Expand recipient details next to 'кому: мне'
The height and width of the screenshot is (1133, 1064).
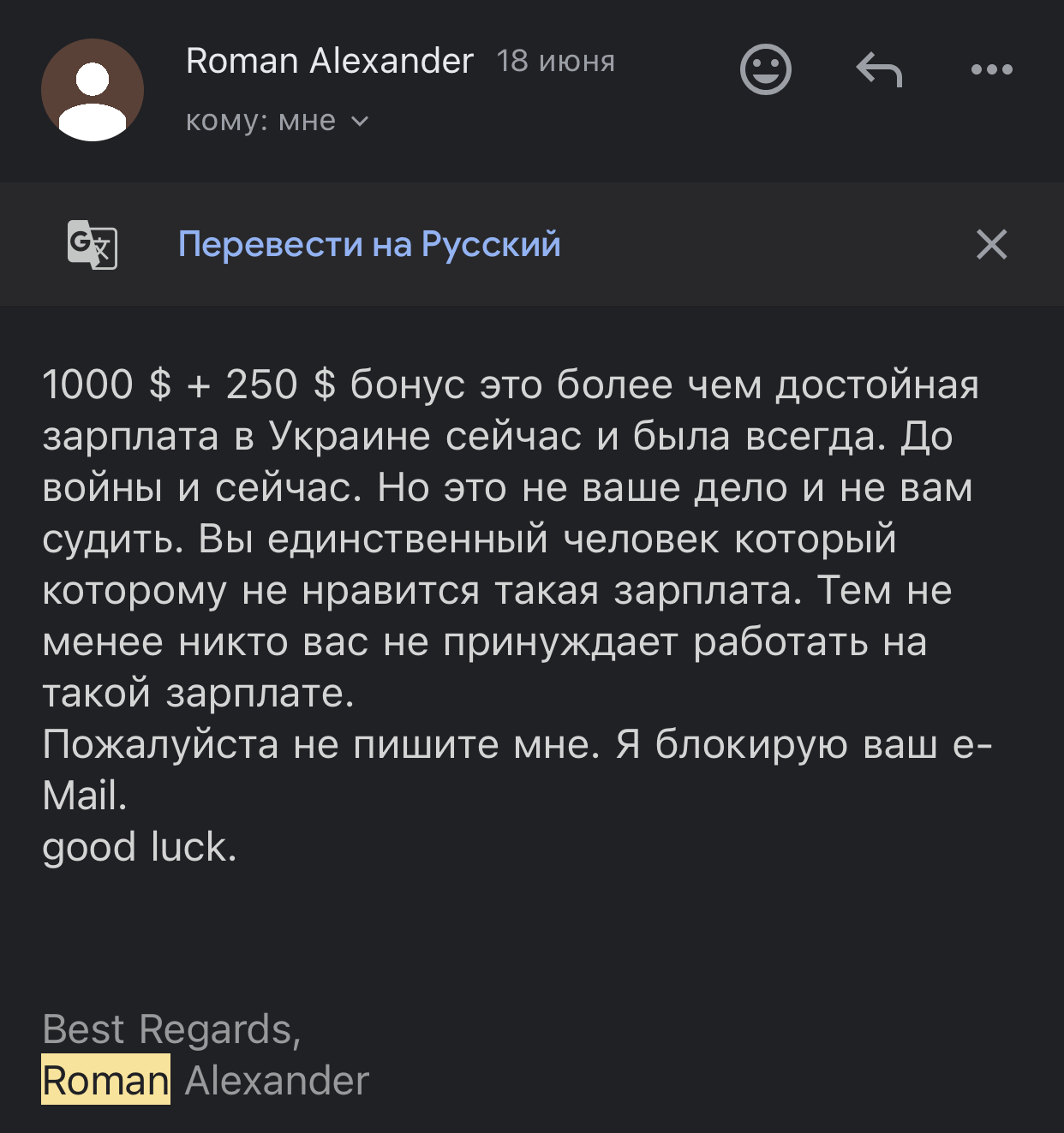pos(360,122)
